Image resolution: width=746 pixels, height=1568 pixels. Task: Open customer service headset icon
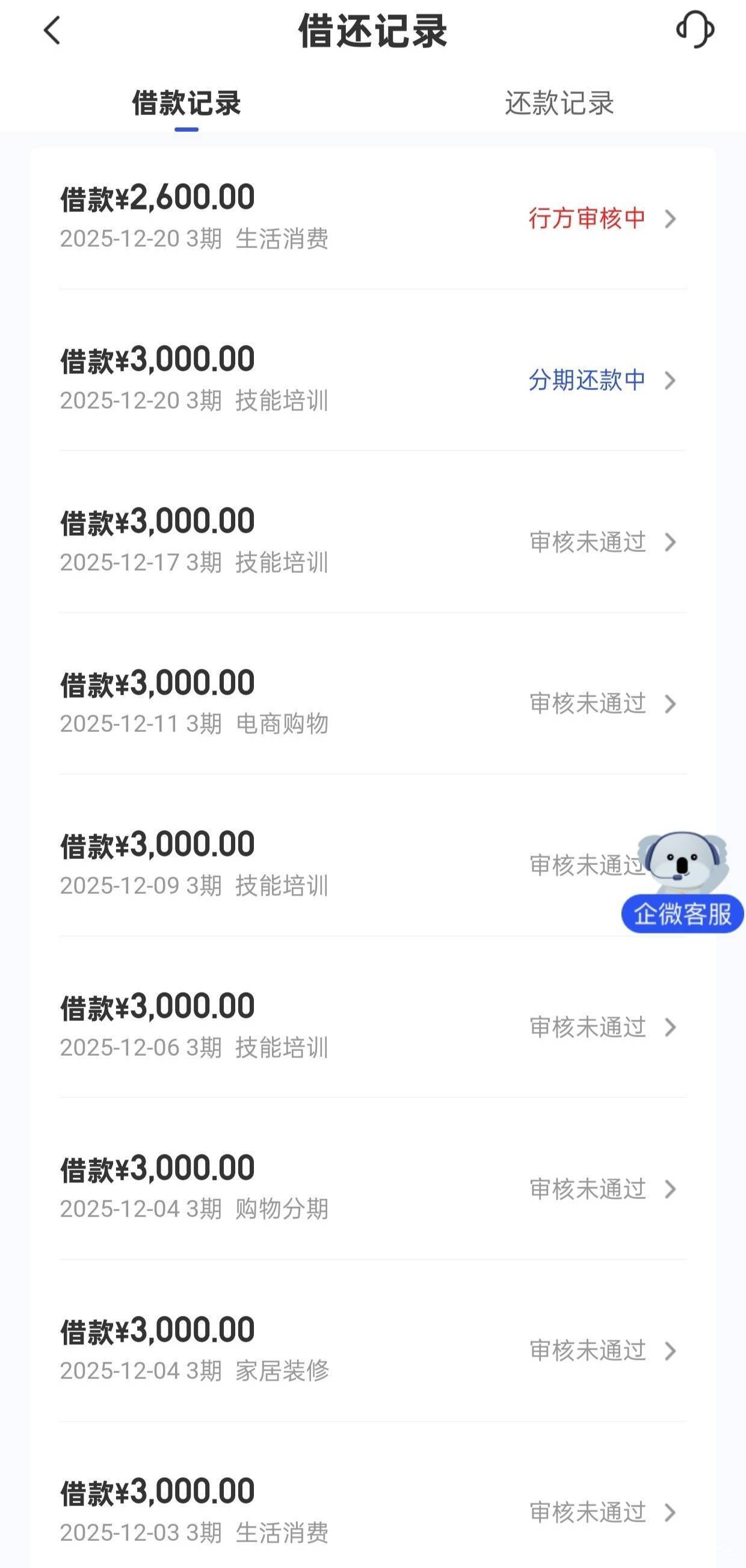[695, 29]
